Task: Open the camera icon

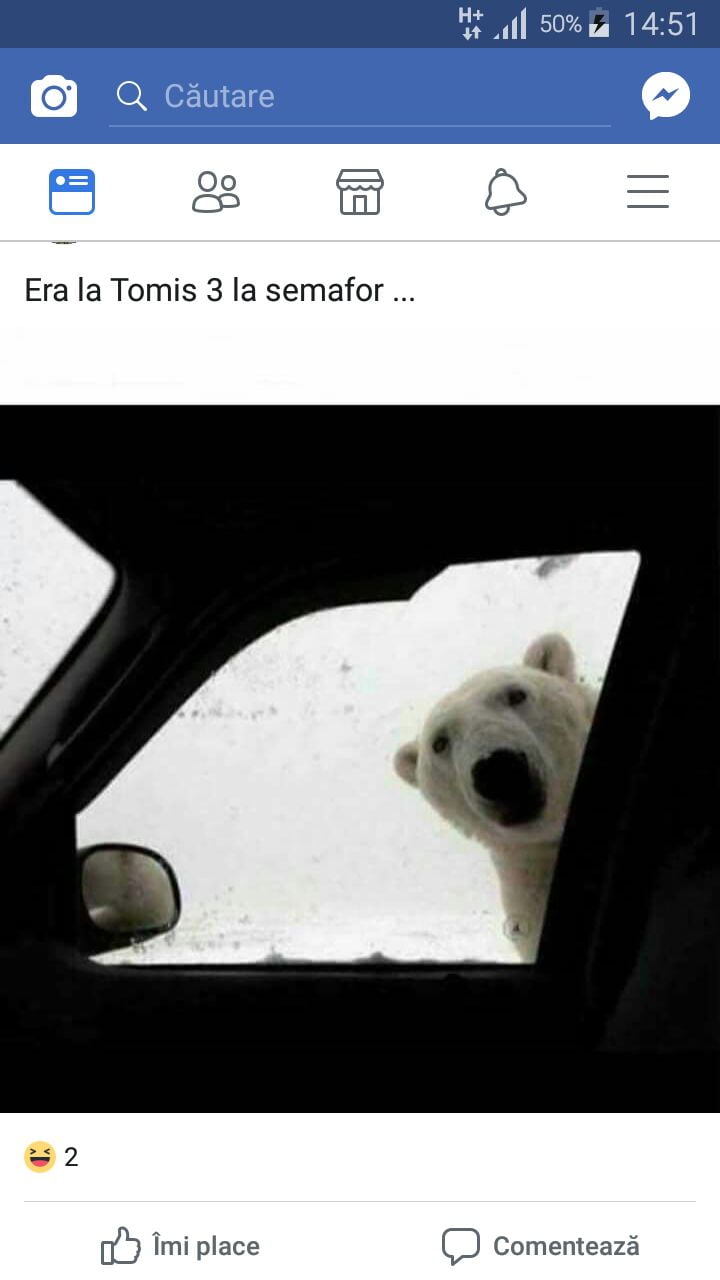Action: (x=54, y=96)
